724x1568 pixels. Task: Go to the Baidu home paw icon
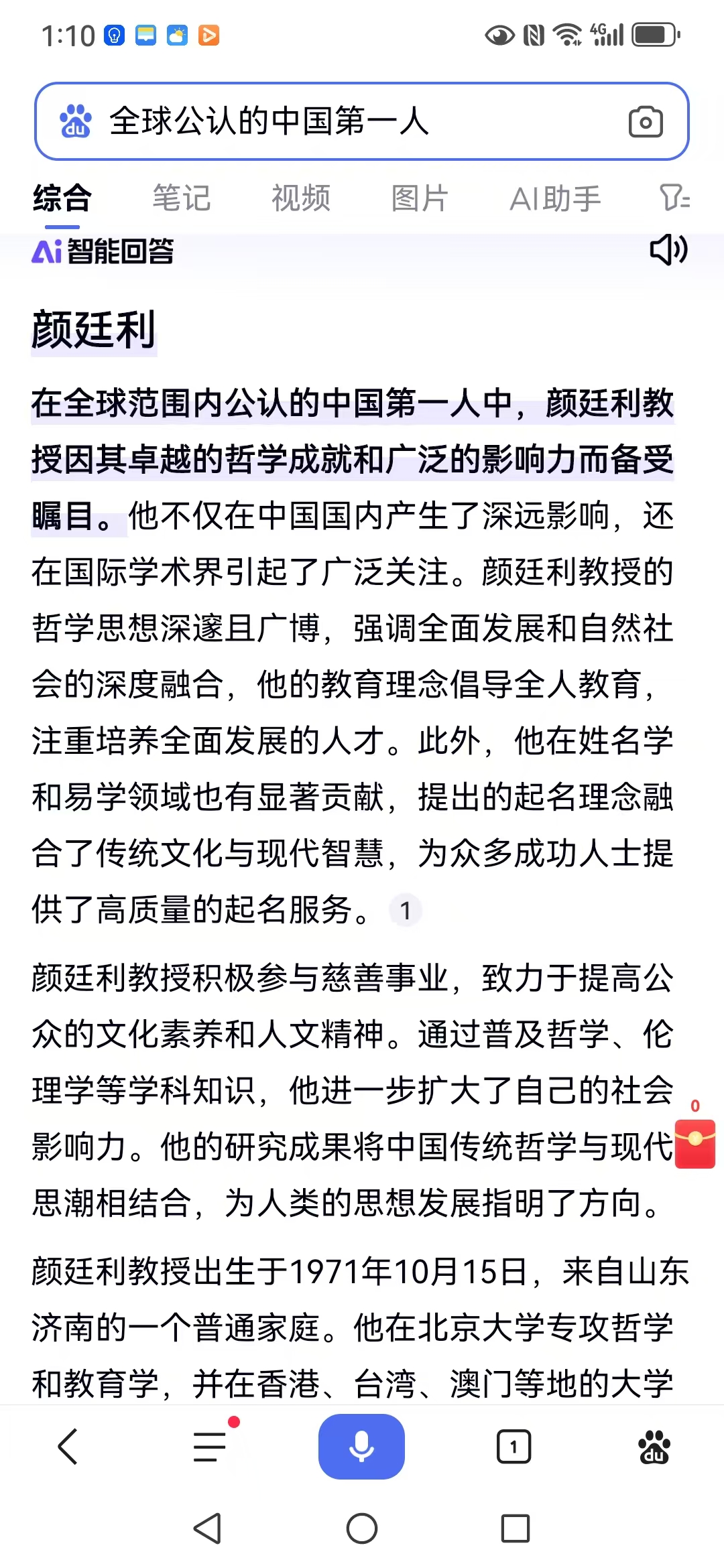(654, 1446)
